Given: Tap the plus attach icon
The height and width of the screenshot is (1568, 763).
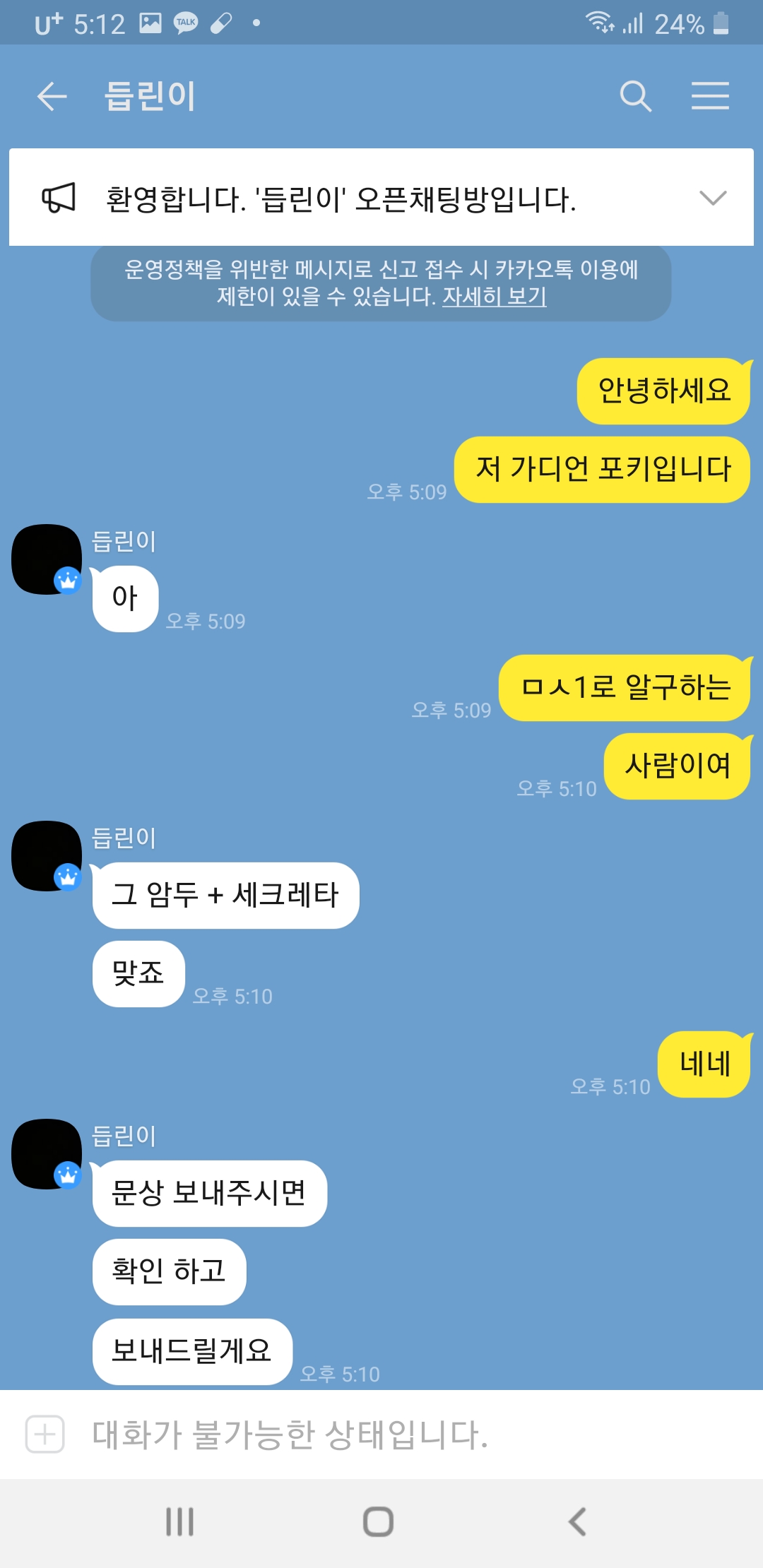Looking at the screenshot, I should (45, 1435).
